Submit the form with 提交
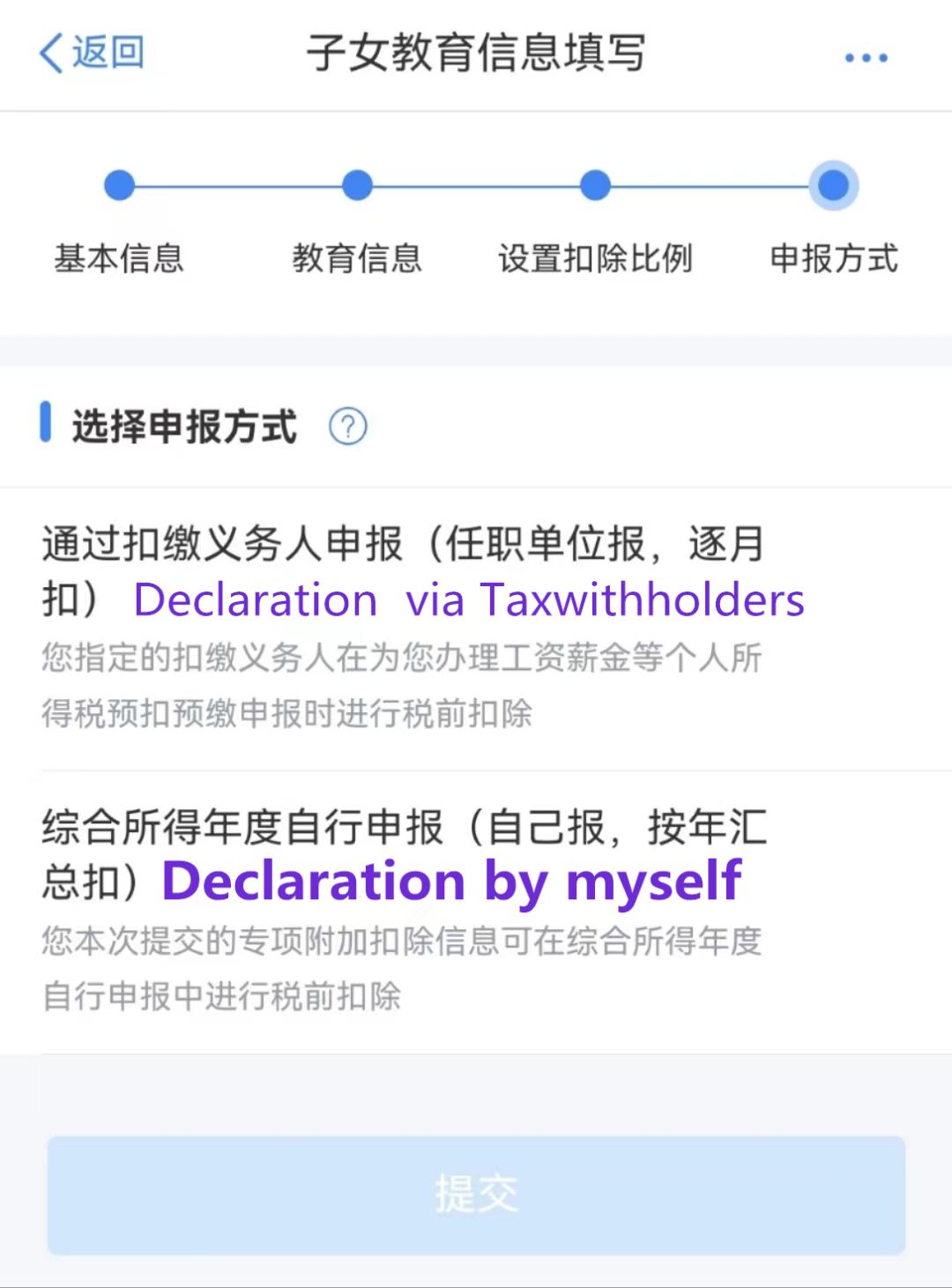The image size is (952, 1288). tap(476, 1195)
